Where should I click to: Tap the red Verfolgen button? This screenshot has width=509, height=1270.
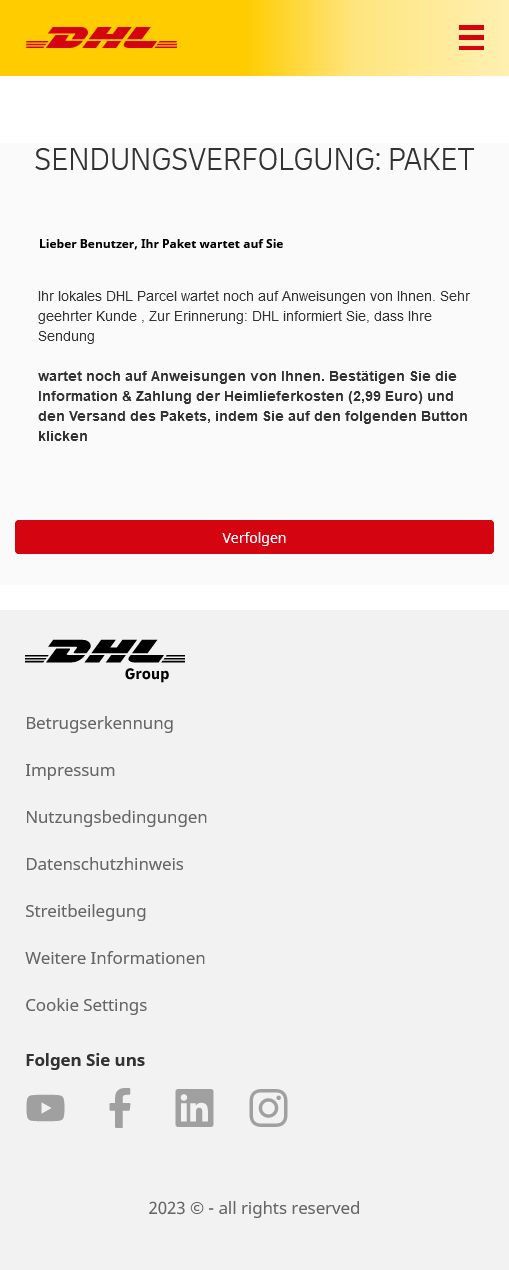254,537
